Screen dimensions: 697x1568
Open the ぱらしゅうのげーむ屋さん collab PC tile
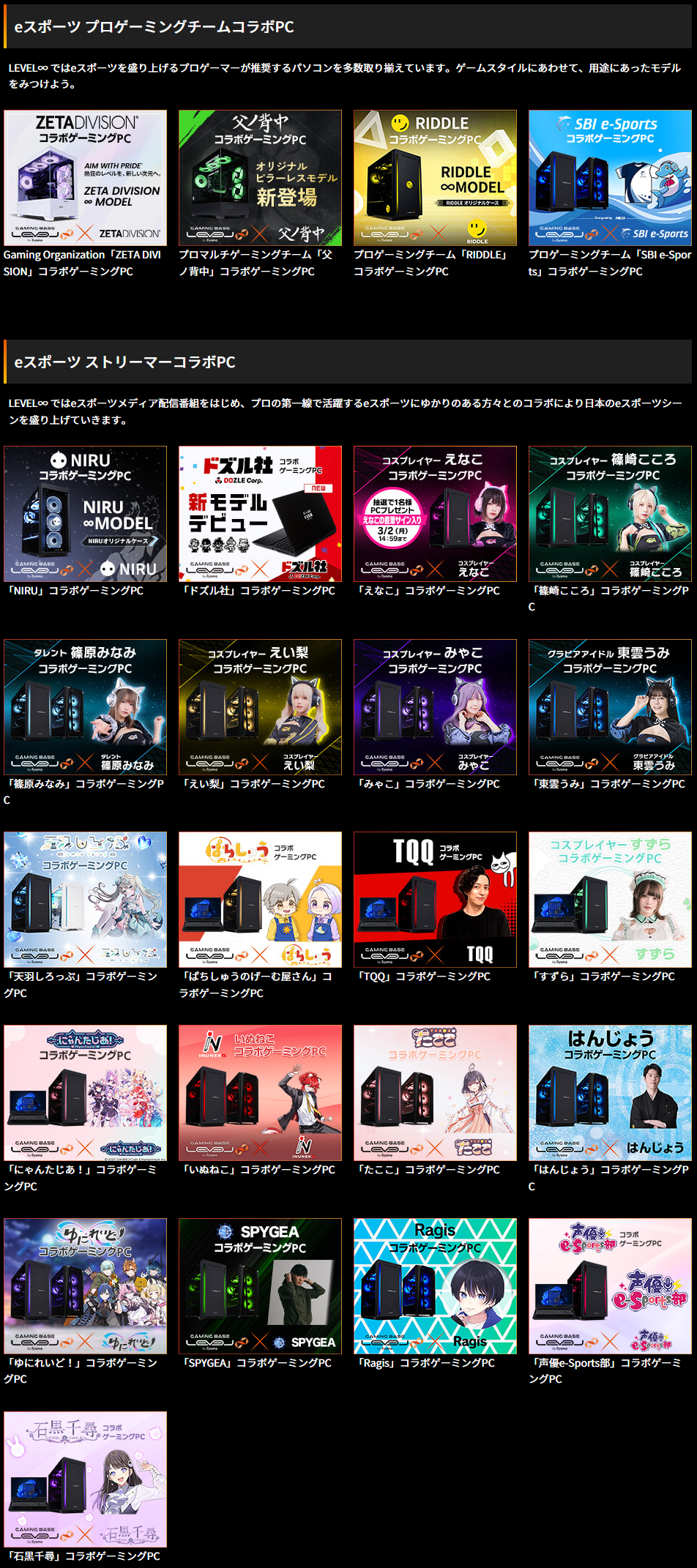260,899
